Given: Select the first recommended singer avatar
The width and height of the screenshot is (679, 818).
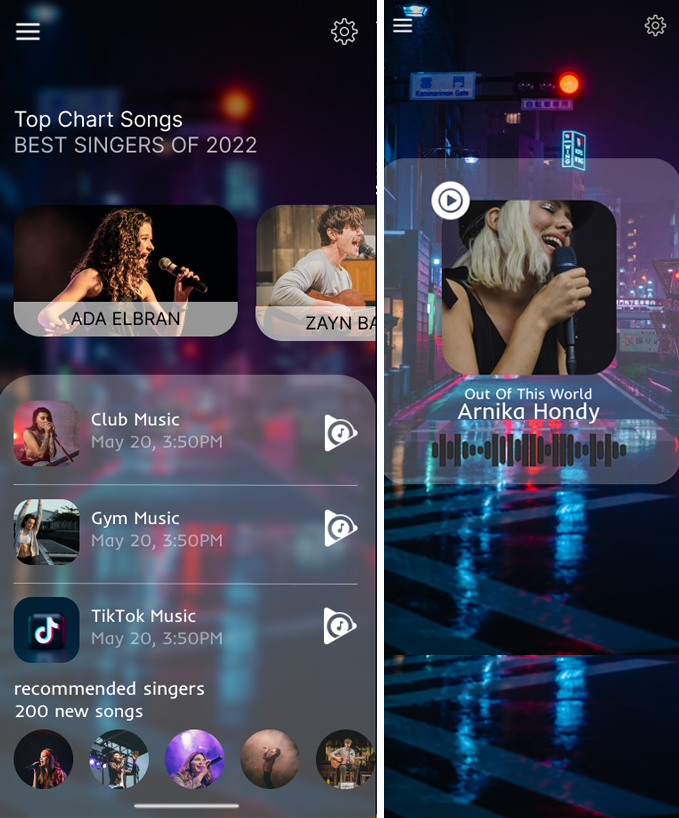Looking at the screenshot, I should click(x=43, y=759).
